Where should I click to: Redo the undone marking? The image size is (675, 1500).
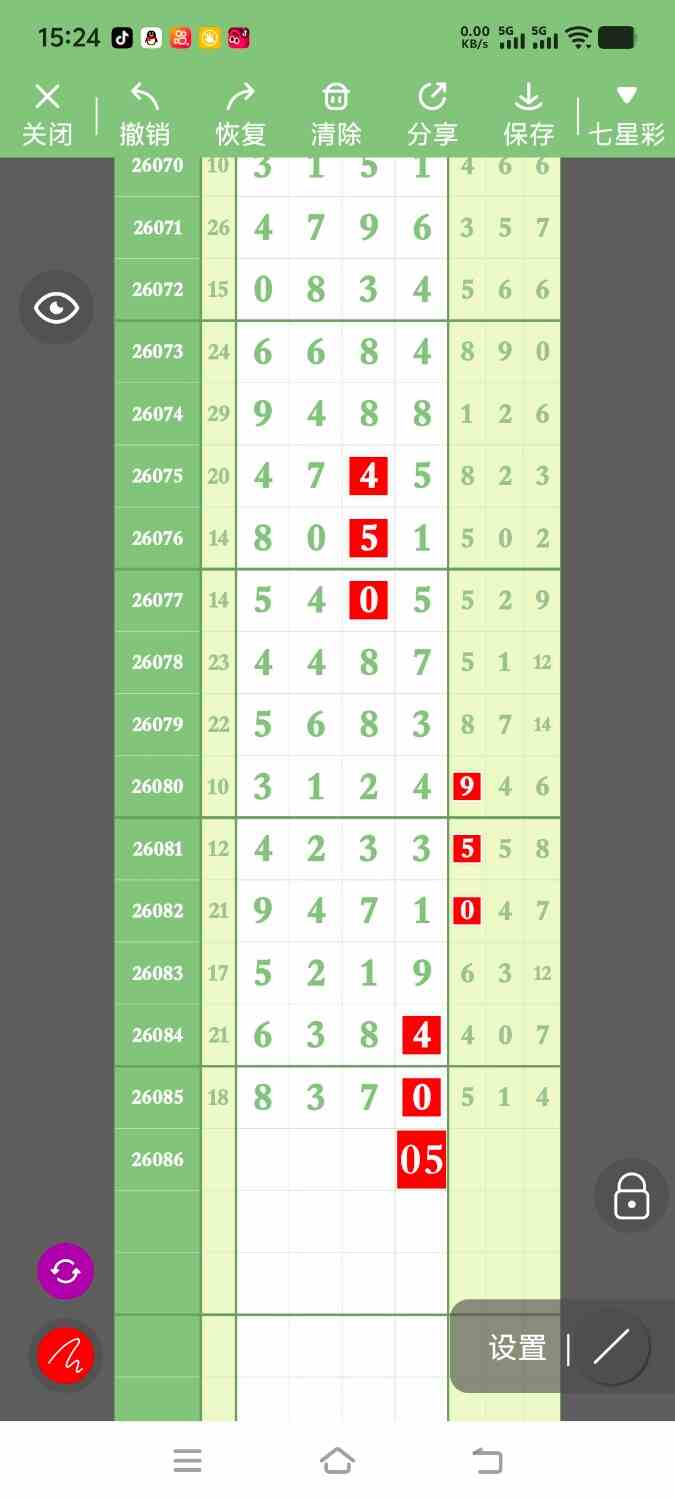(240, 115)
